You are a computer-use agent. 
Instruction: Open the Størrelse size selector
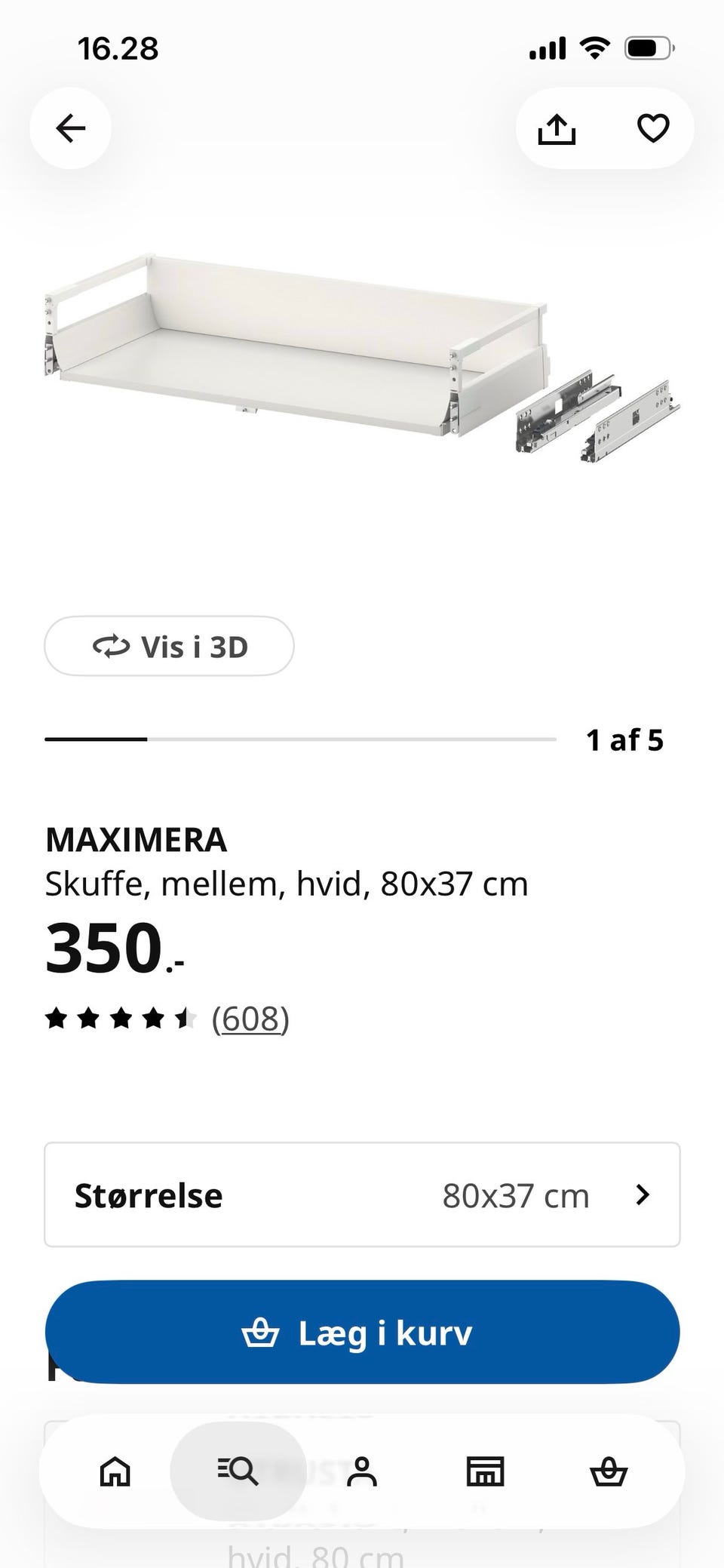coord(362,1194)
